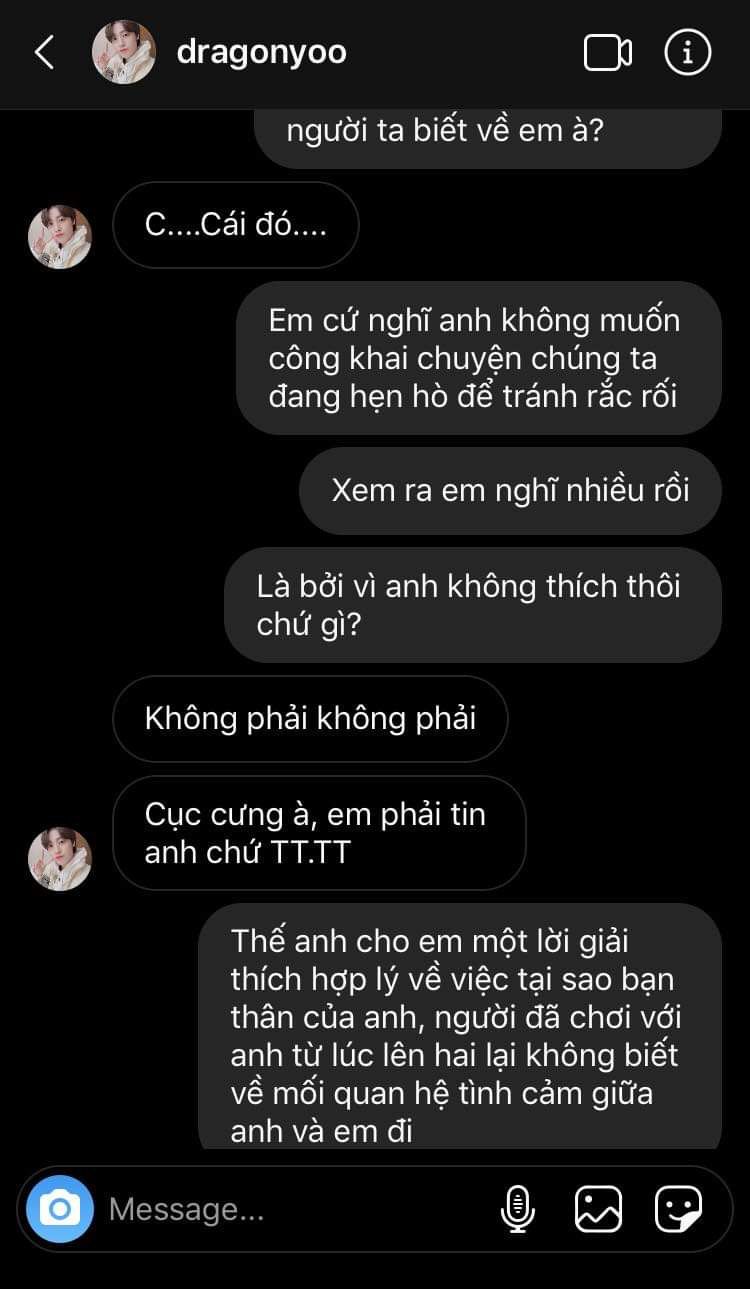Viewport: 750px width, 1289px height.
Task: Go back to the inbox
Action: pos(44,52)
